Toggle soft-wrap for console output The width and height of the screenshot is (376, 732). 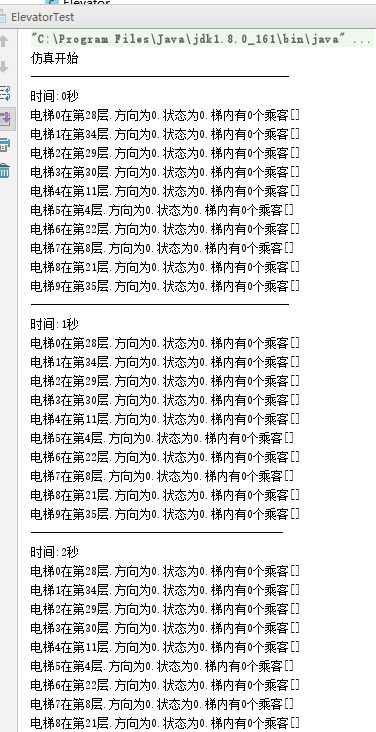(x=5, y=93)
